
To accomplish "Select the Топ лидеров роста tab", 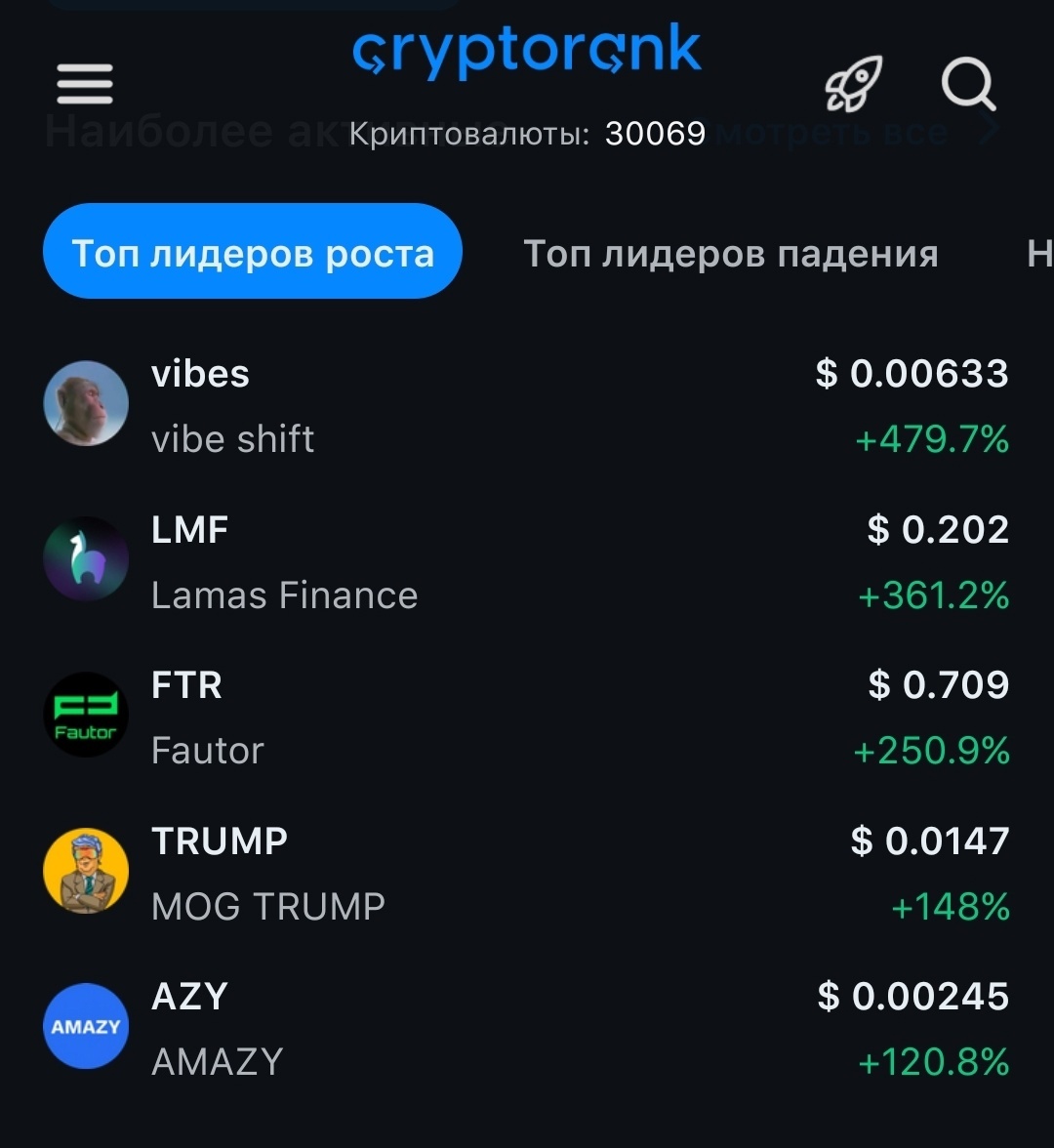I will click(x=252, y=253).
